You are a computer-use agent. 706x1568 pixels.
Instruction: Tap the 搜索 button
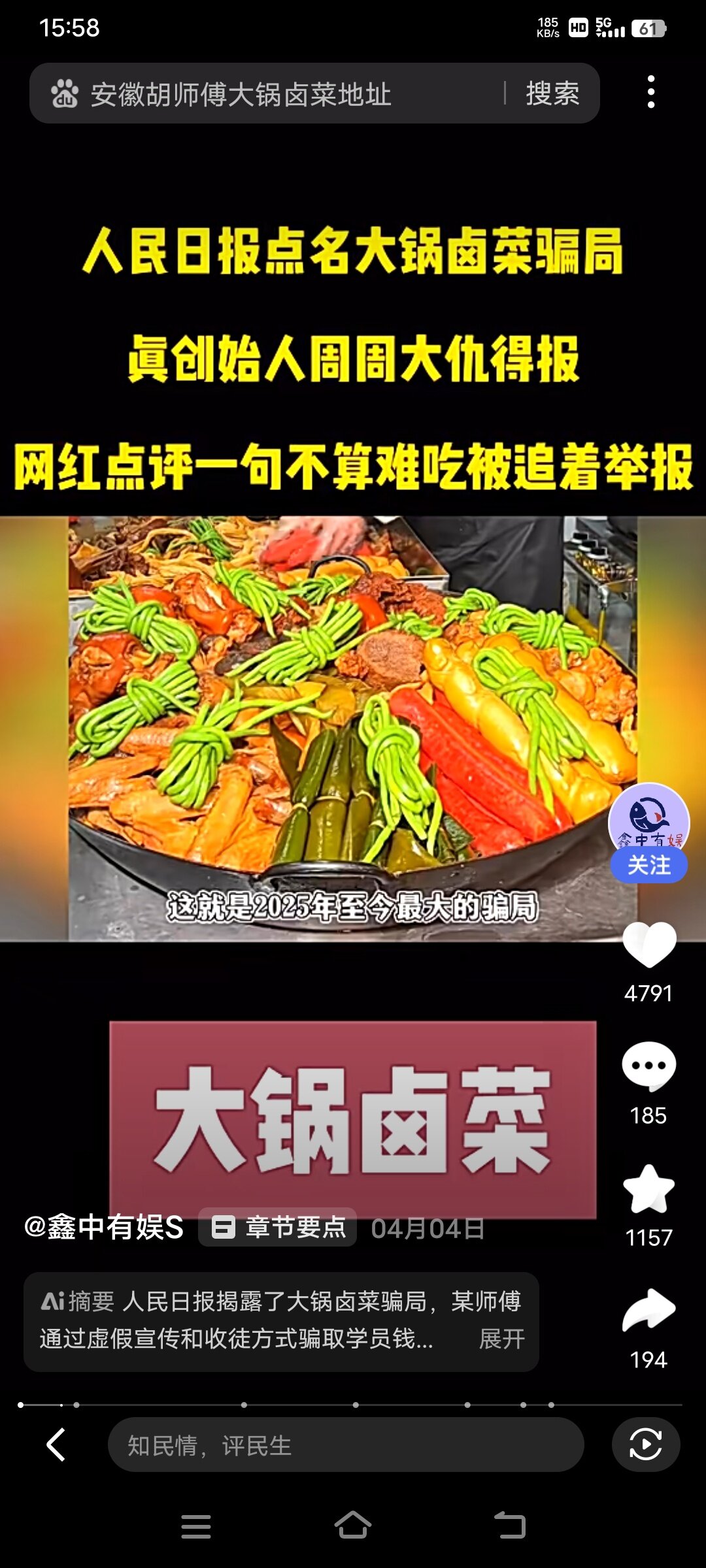(553, 93)
